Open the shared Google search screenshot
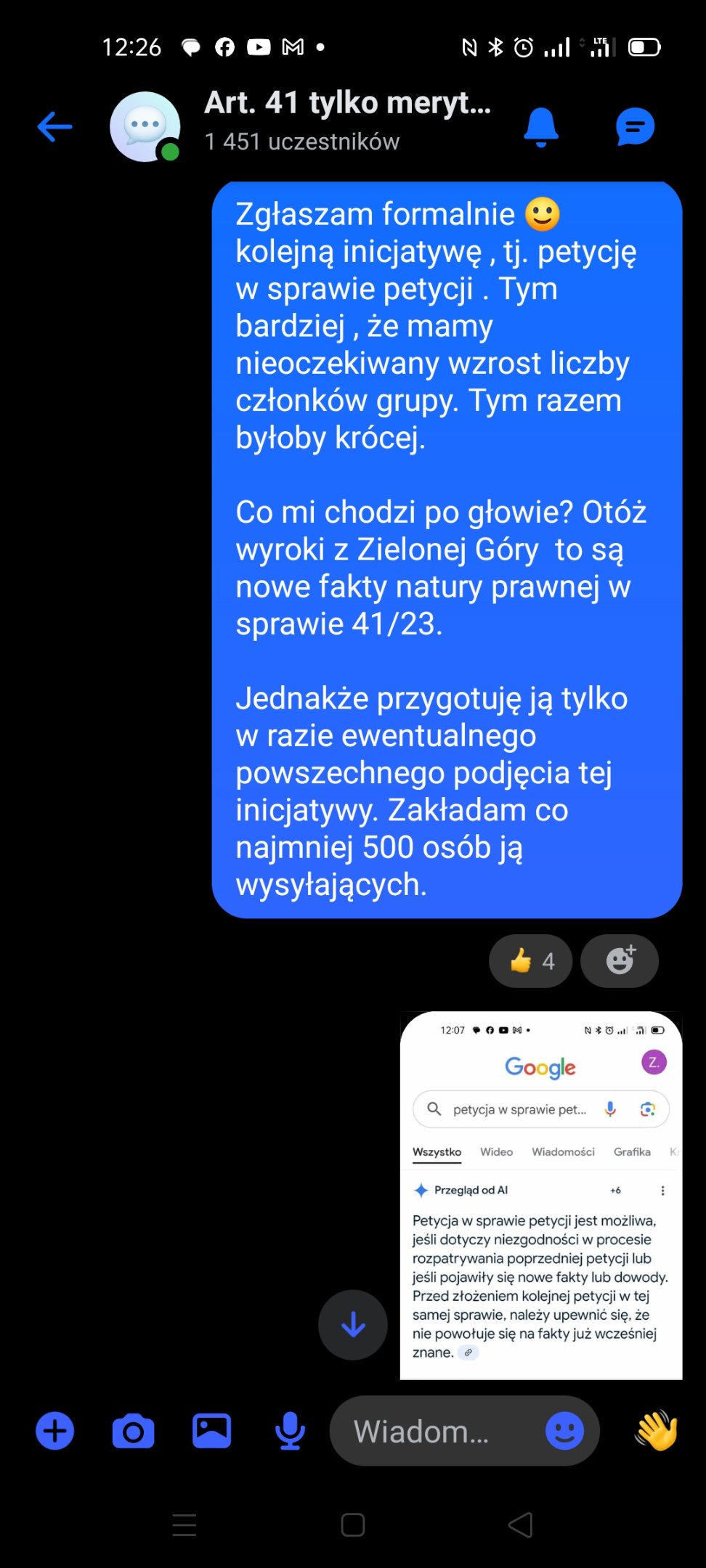706x1568 pixels. pos(541,1195)
